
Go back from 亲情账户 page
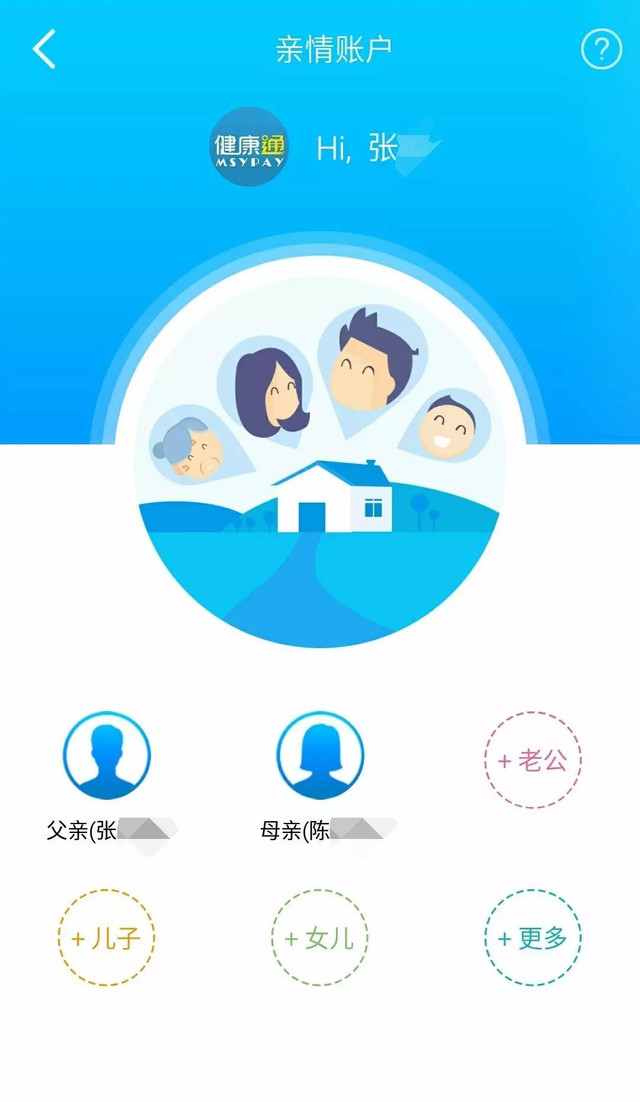coord(45,49)
